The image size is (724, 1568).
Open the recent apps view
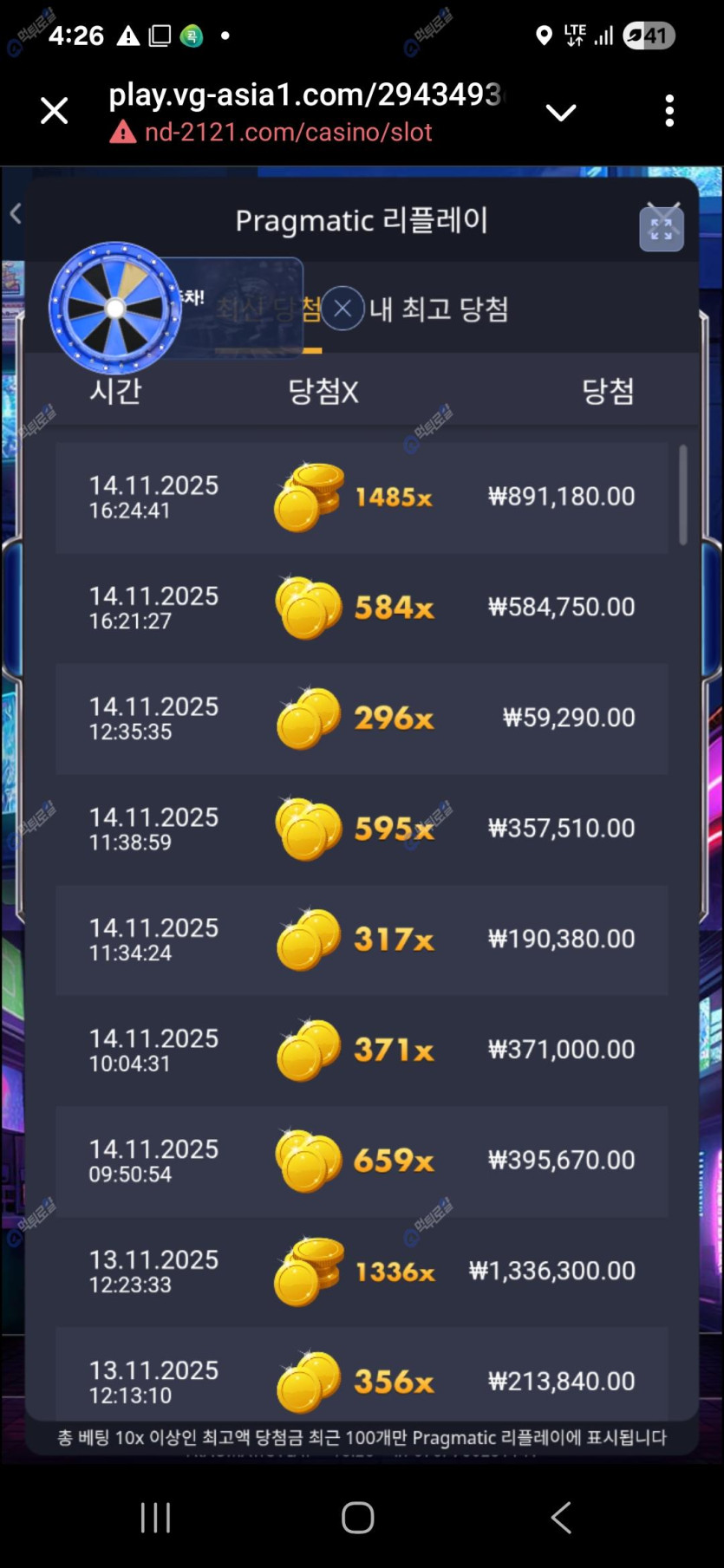(x=156, y=1517)
